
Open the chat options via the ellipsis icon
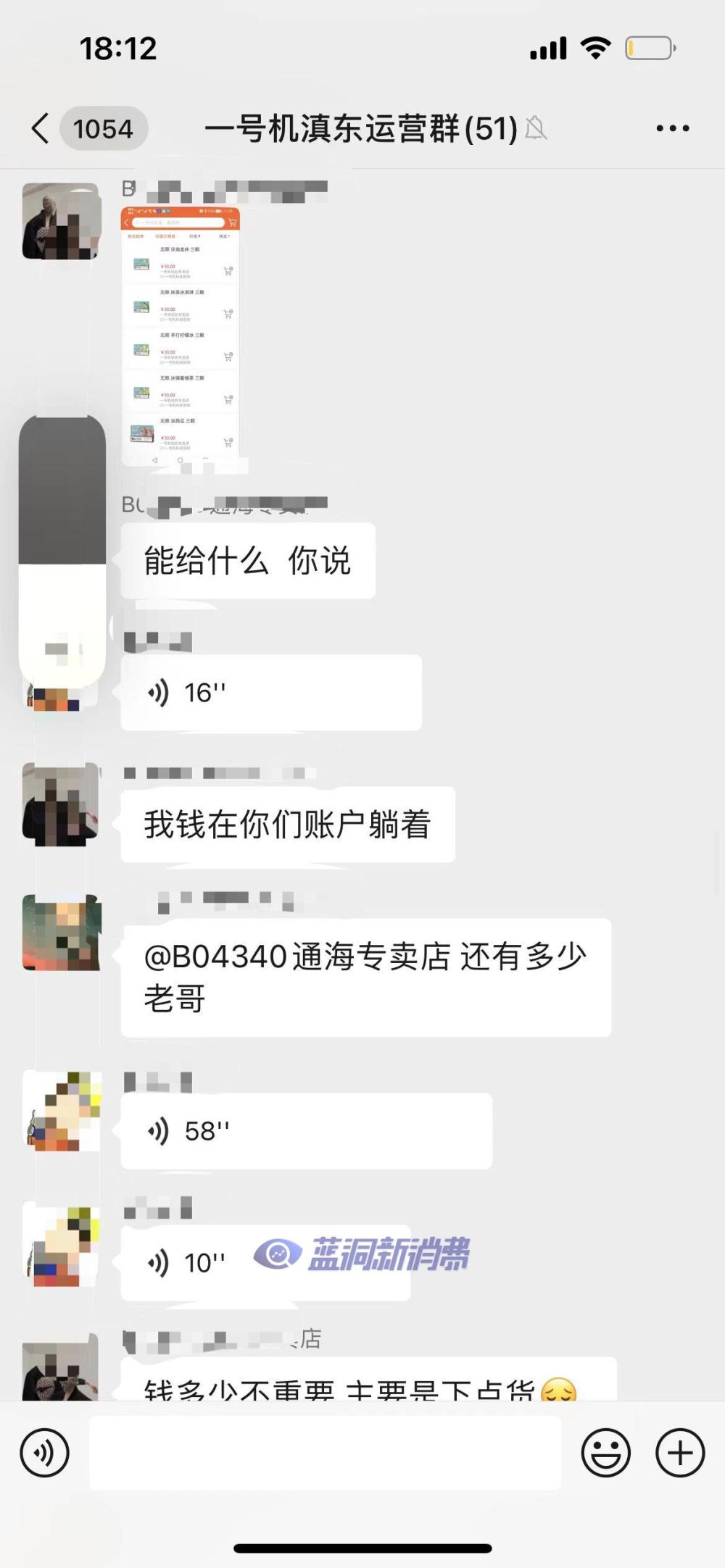click(x=671, y=127)
